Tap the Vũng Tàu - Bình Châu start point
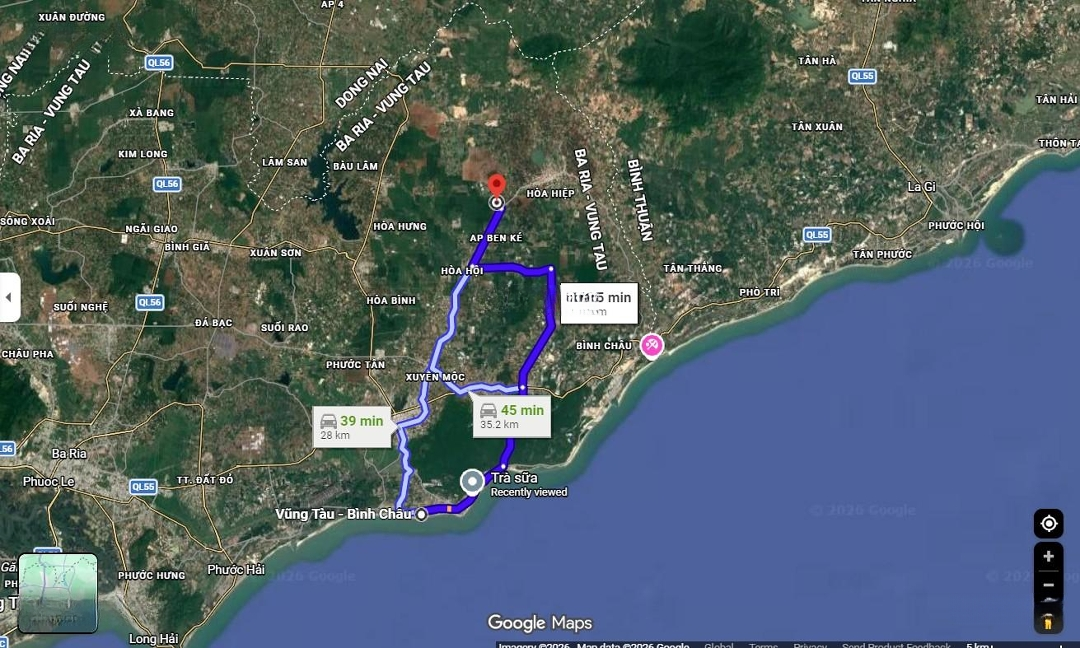The height and width of the screenshot is (648, 1080). coord(422,514)
